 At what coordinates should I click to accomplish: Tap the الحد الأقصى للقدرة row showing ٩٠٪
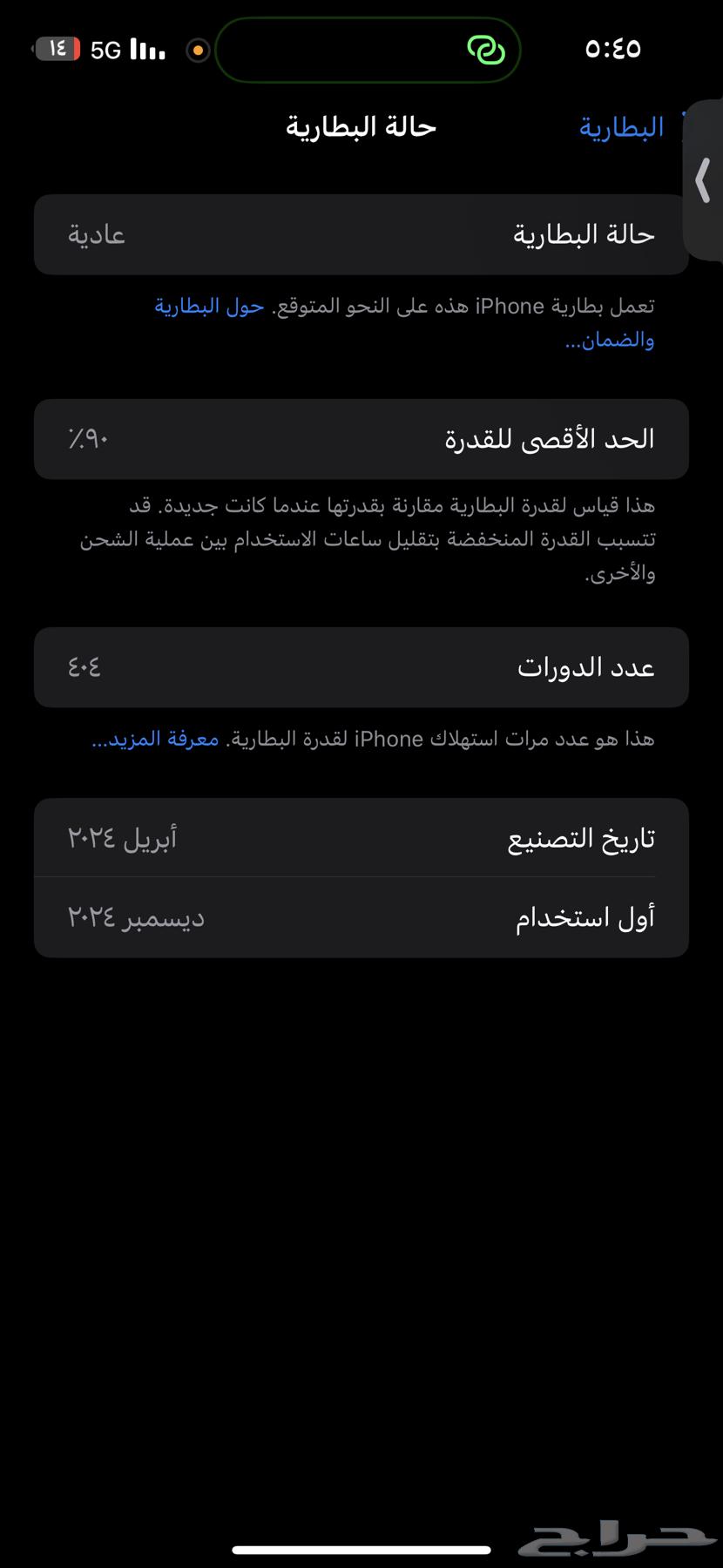361,439
